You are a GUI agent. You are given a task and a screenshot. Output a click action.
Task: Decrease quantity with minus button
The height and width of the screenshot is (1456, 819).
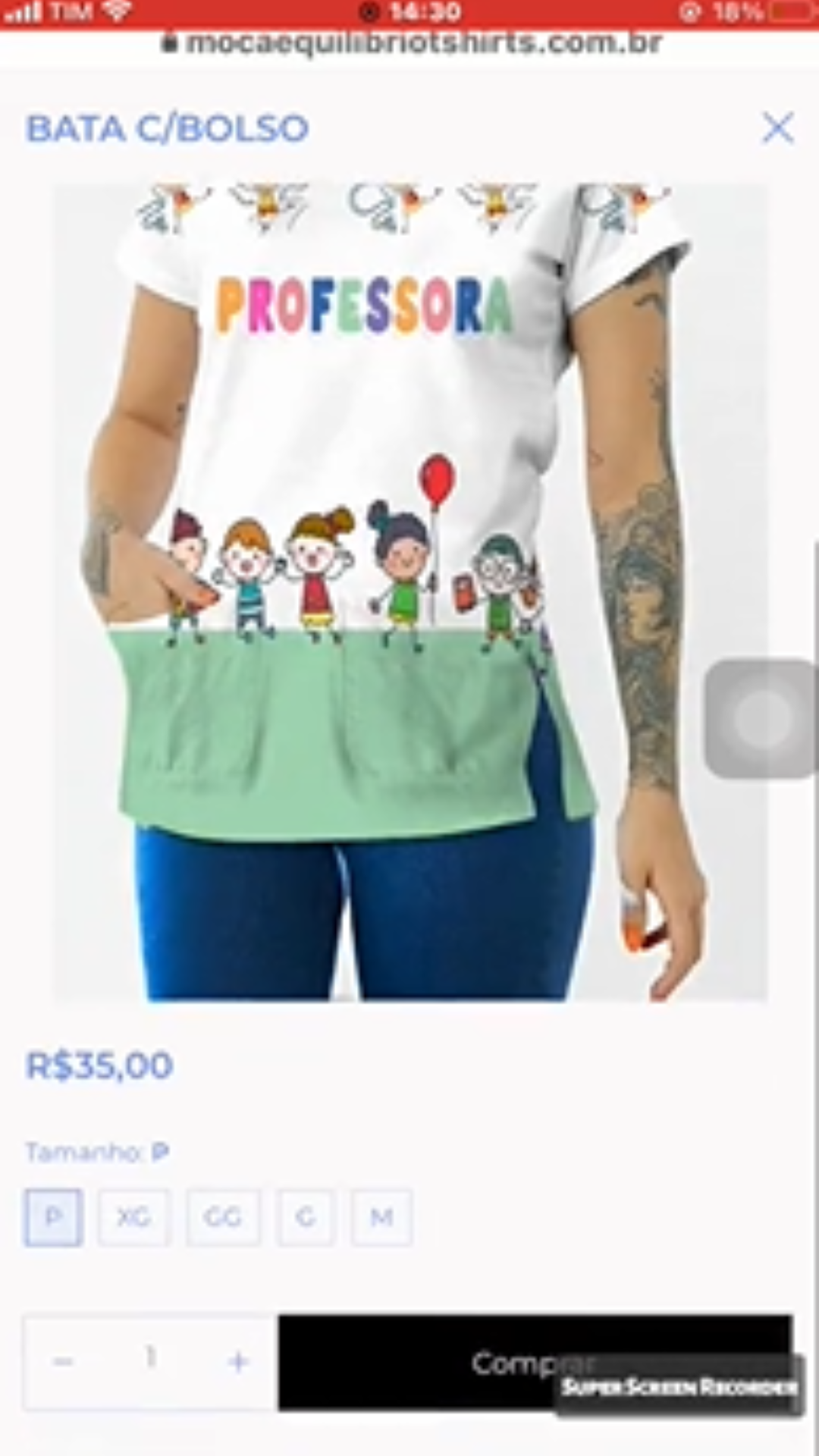pyautogui.click(x=64, y=1362)
